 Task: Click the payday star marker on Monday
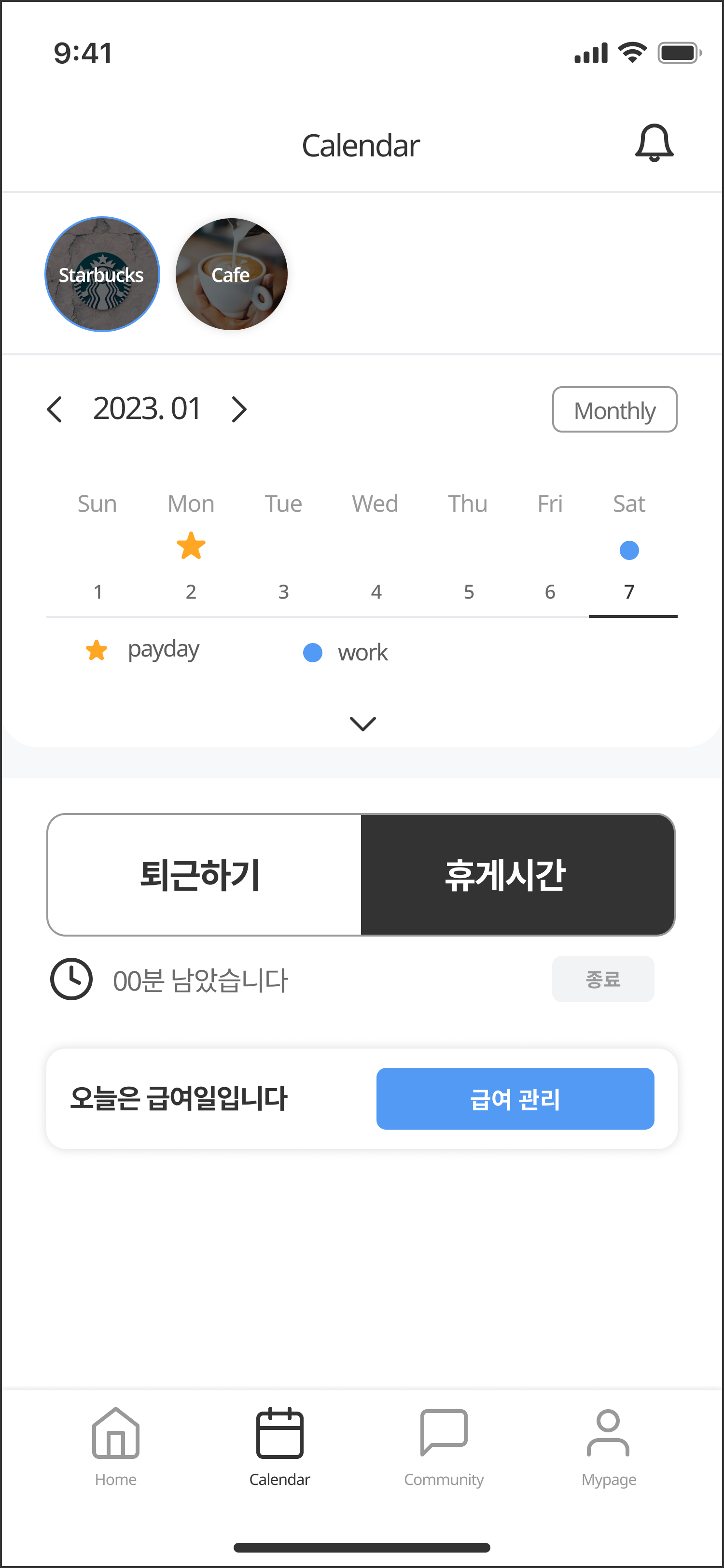point(191,546)
